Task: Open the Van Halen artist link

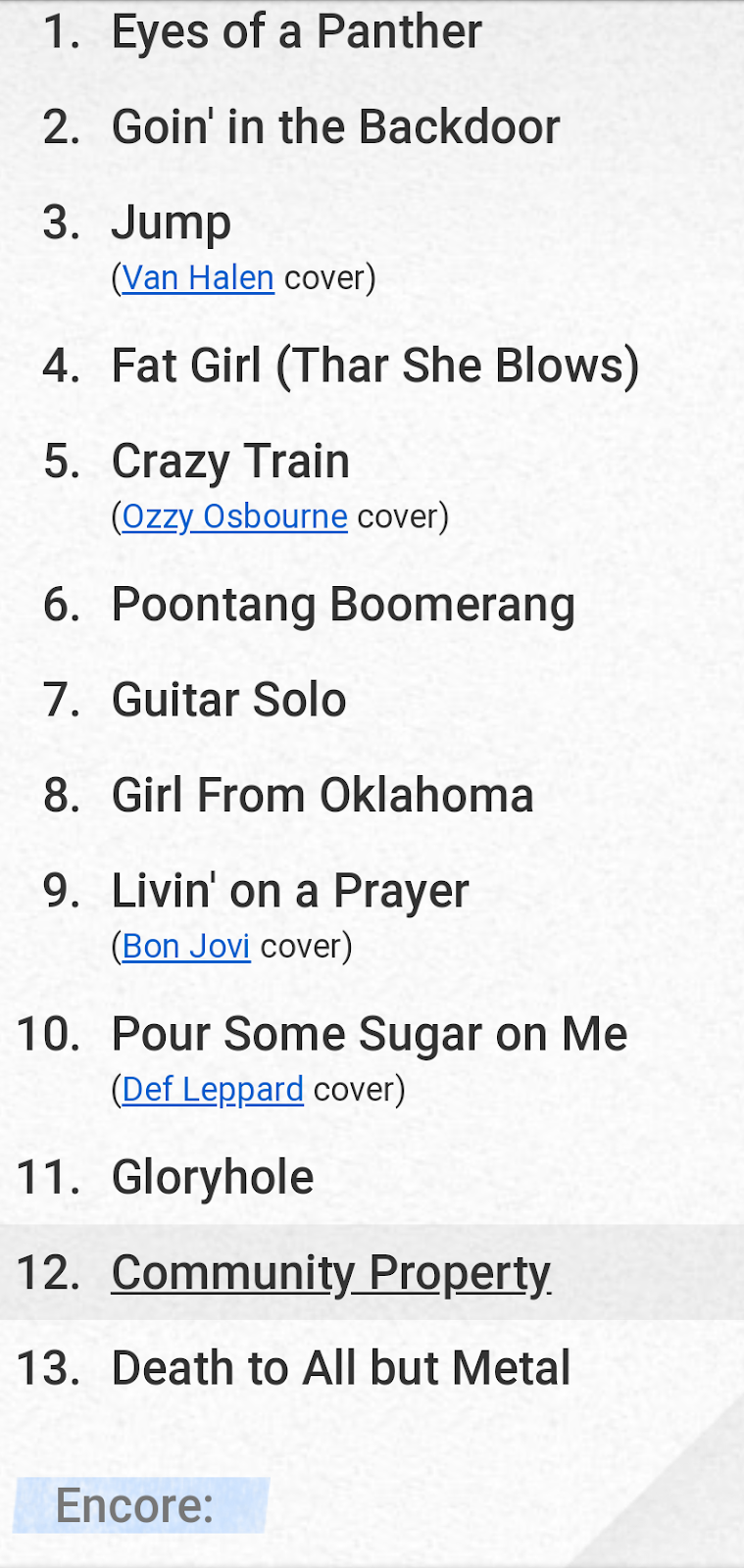Action: point(197,278)
